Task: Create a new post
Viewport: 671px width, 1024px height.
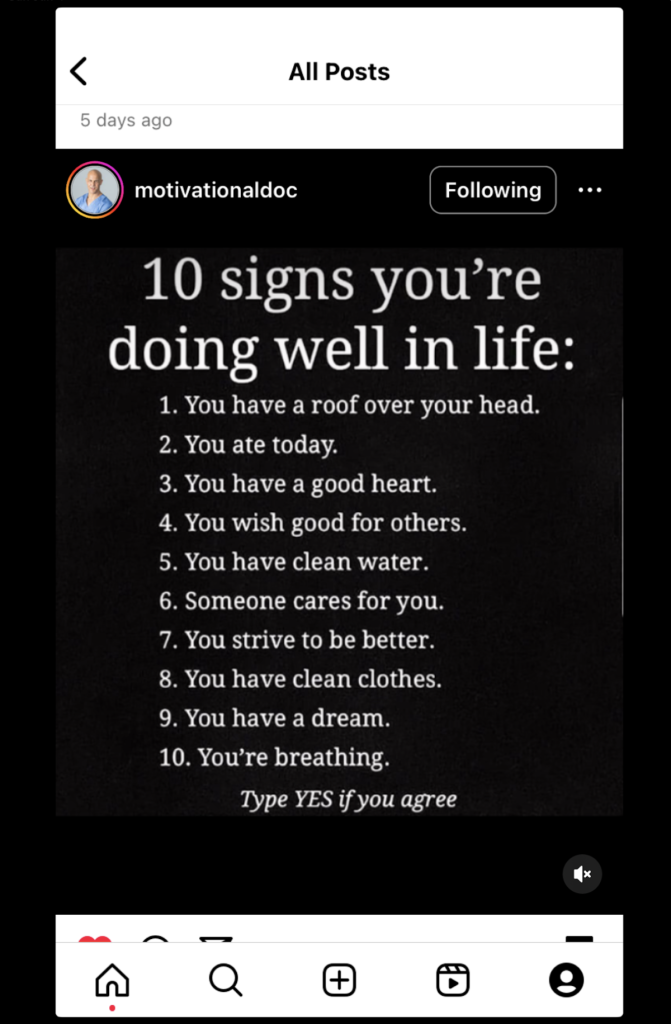Action: [x=339, y=981]
